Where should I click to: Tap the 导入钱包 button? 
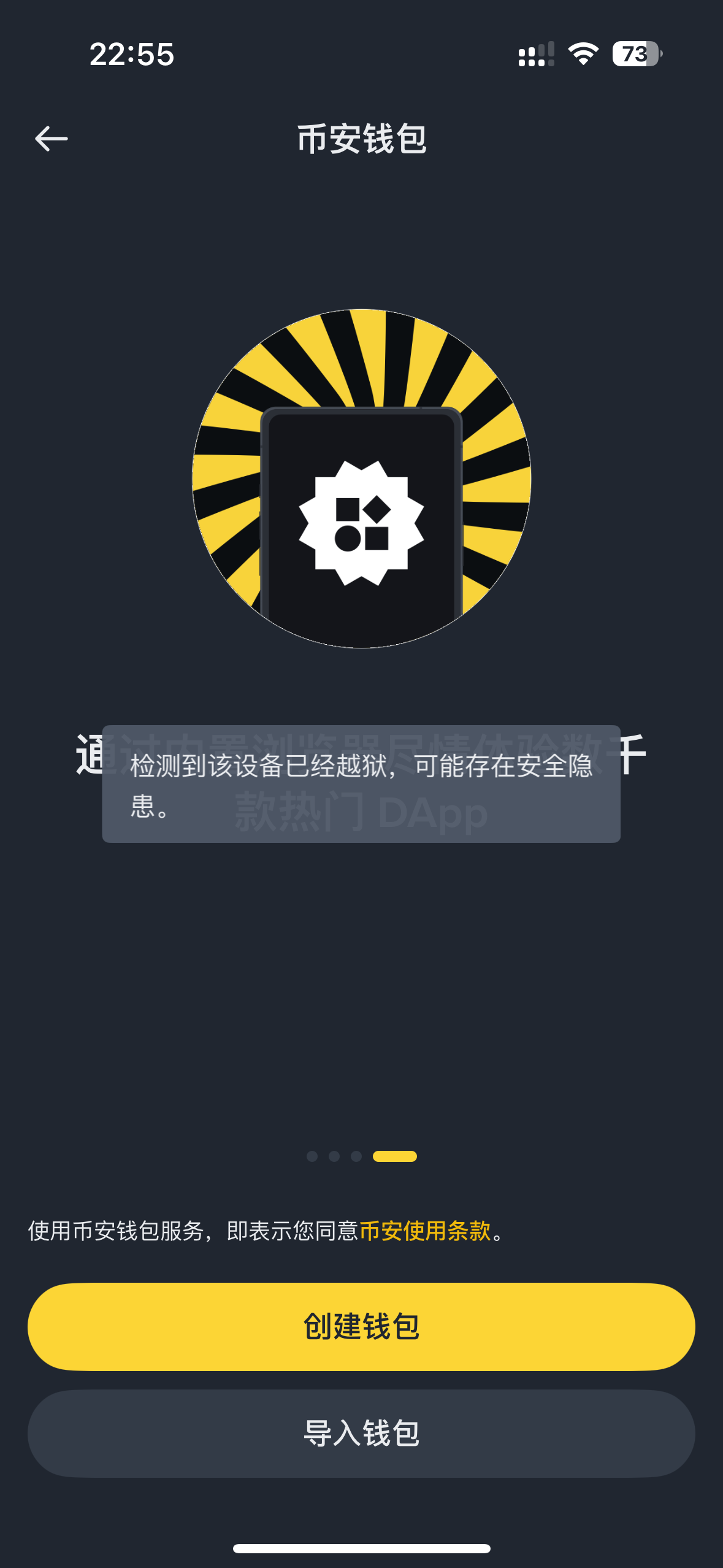tap(361, 1434)
